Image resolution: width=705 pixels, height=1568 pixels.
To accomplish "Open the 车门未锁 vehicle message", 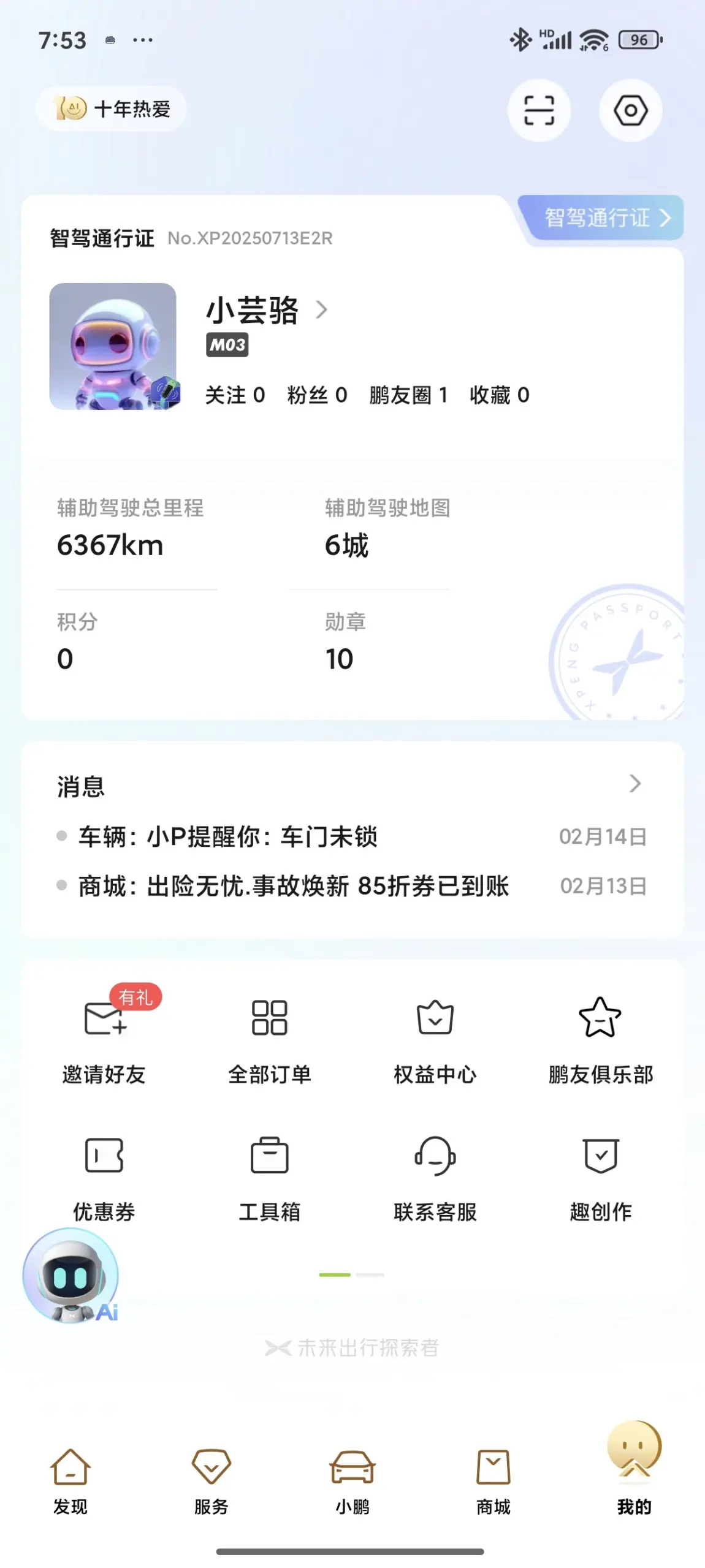I will point(228,836).
